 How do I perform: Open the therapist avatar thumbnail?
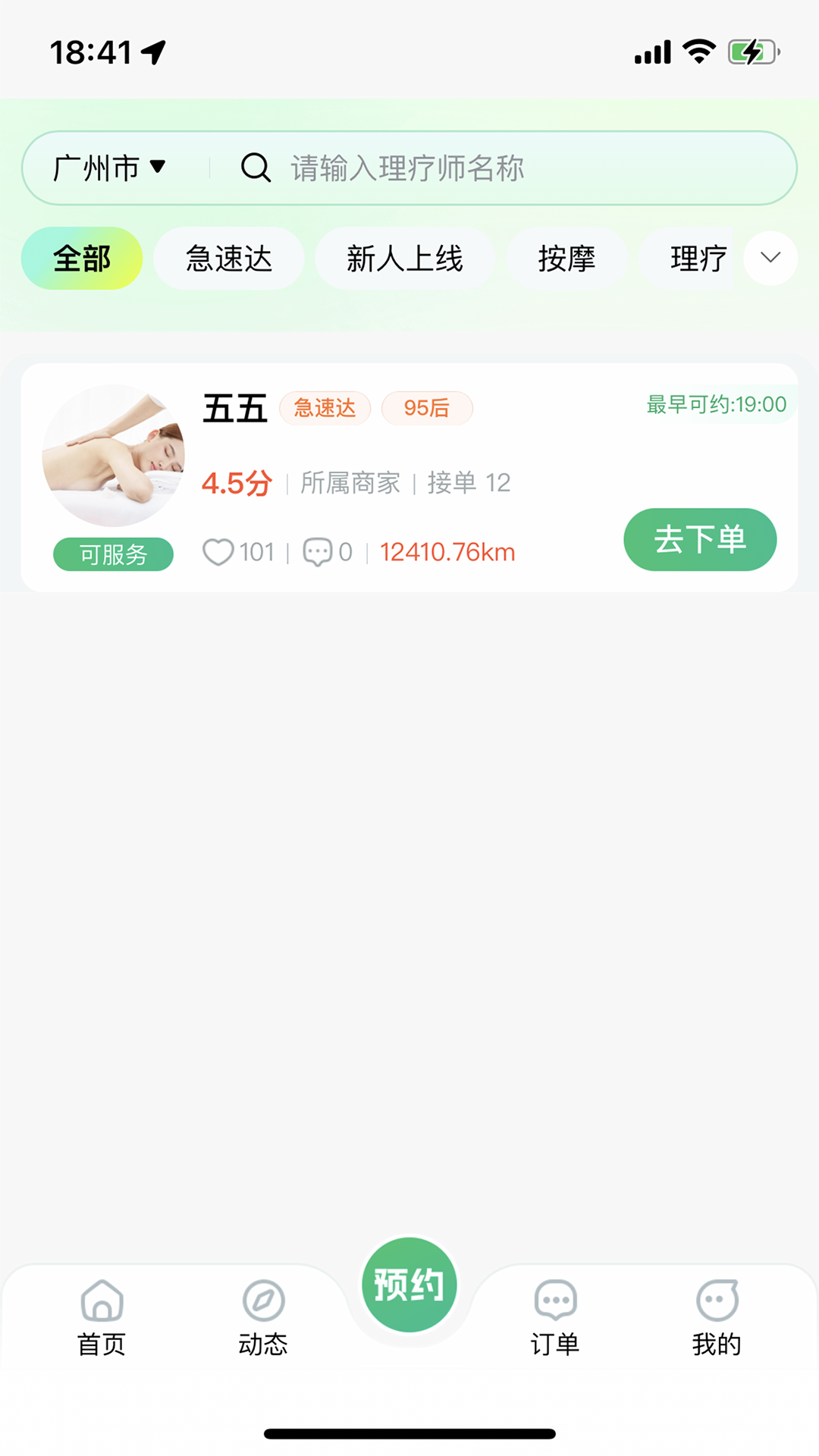[x=113, y=456]
